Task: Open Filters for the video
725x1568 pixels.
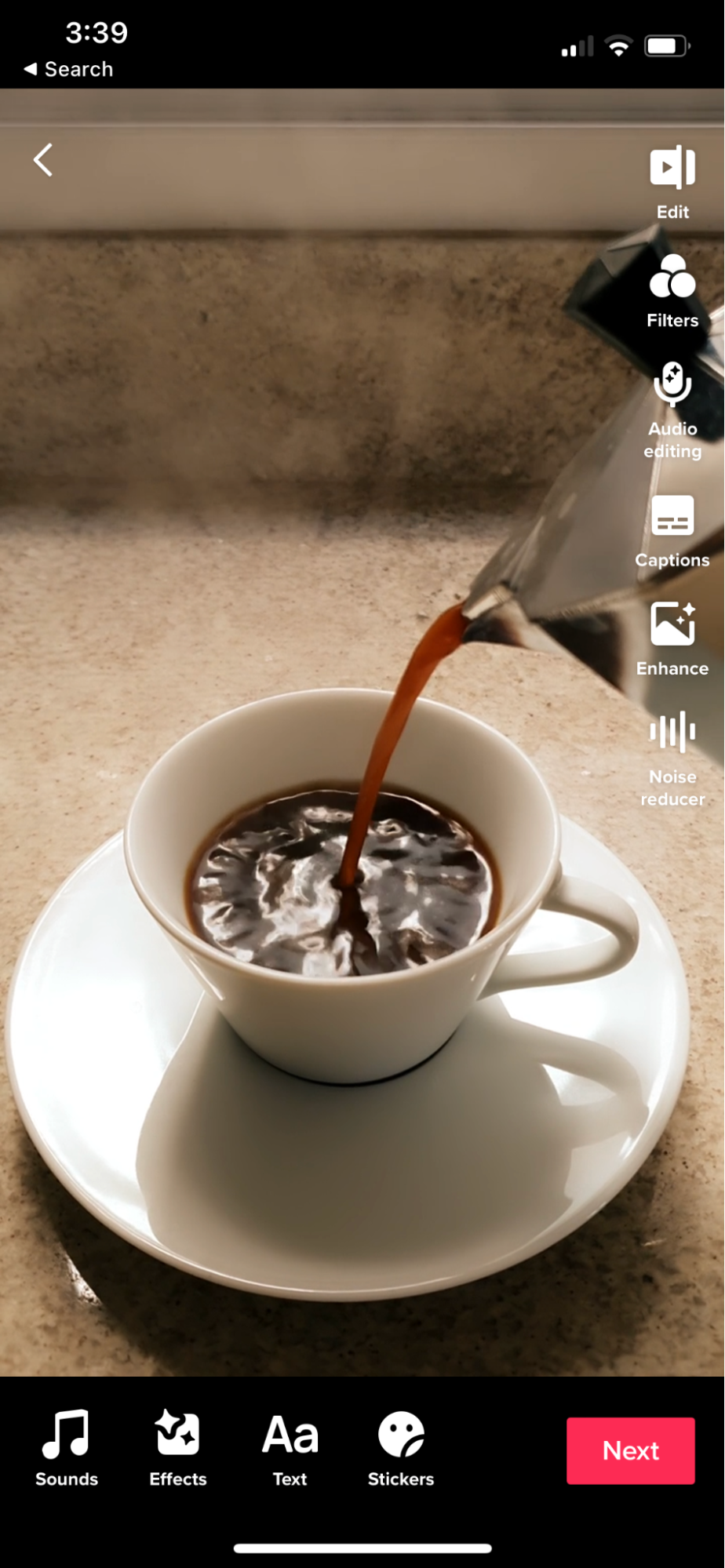Action: [x=672, y=290]
